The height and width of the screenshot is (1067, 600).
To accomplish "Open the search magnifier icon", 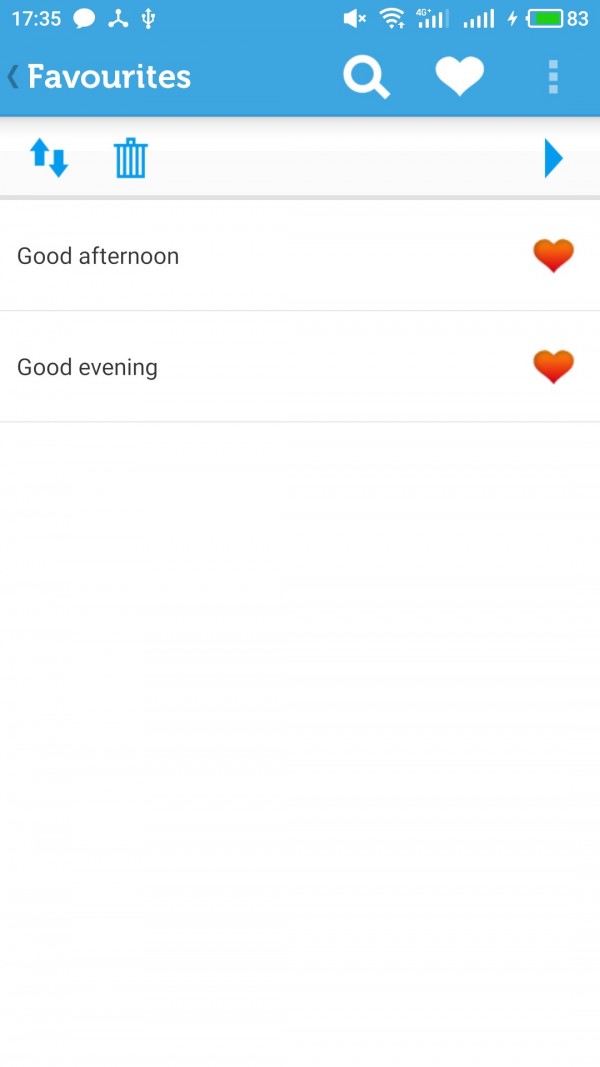I will click(x=366, y=77).
